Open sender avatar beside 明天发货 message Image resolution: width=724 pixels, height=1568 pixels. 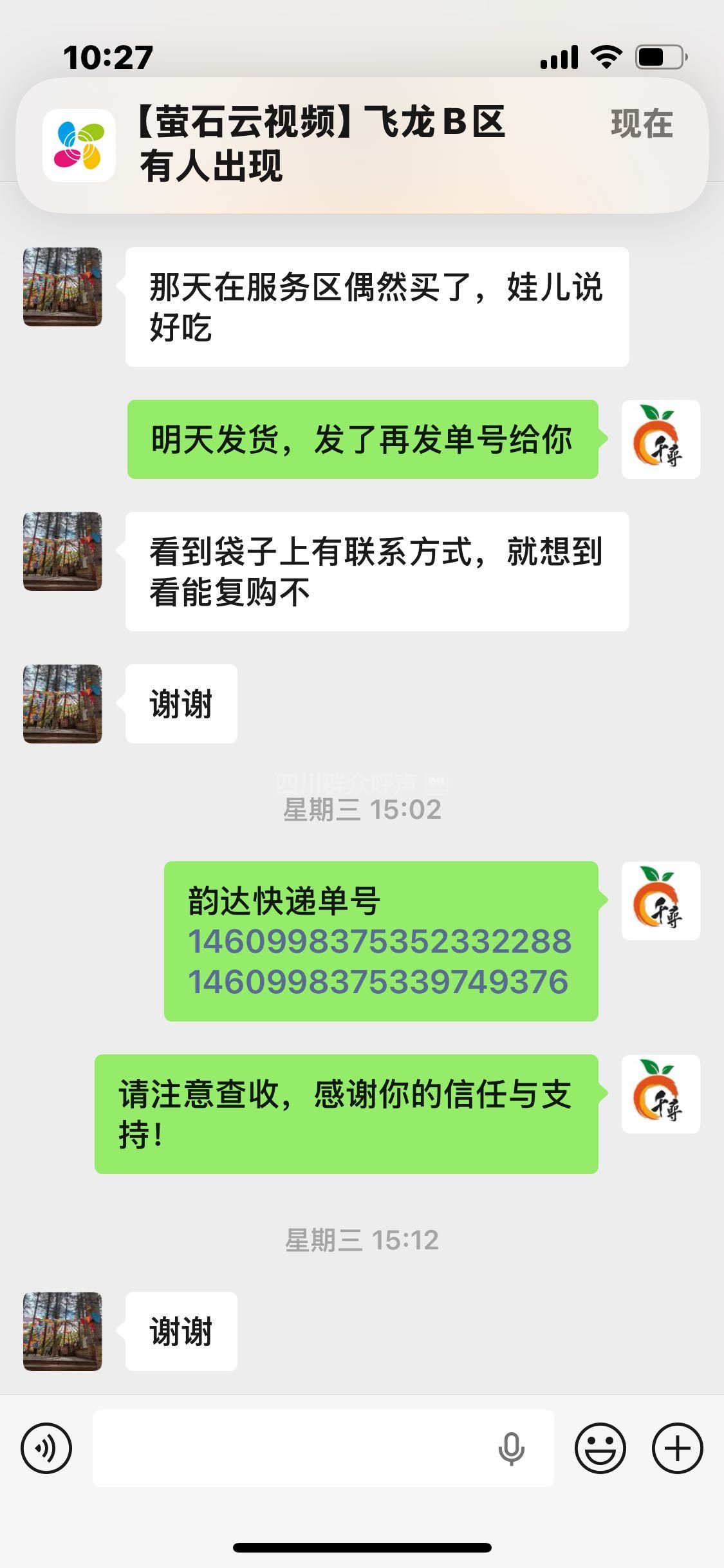[x=660, y=439]
